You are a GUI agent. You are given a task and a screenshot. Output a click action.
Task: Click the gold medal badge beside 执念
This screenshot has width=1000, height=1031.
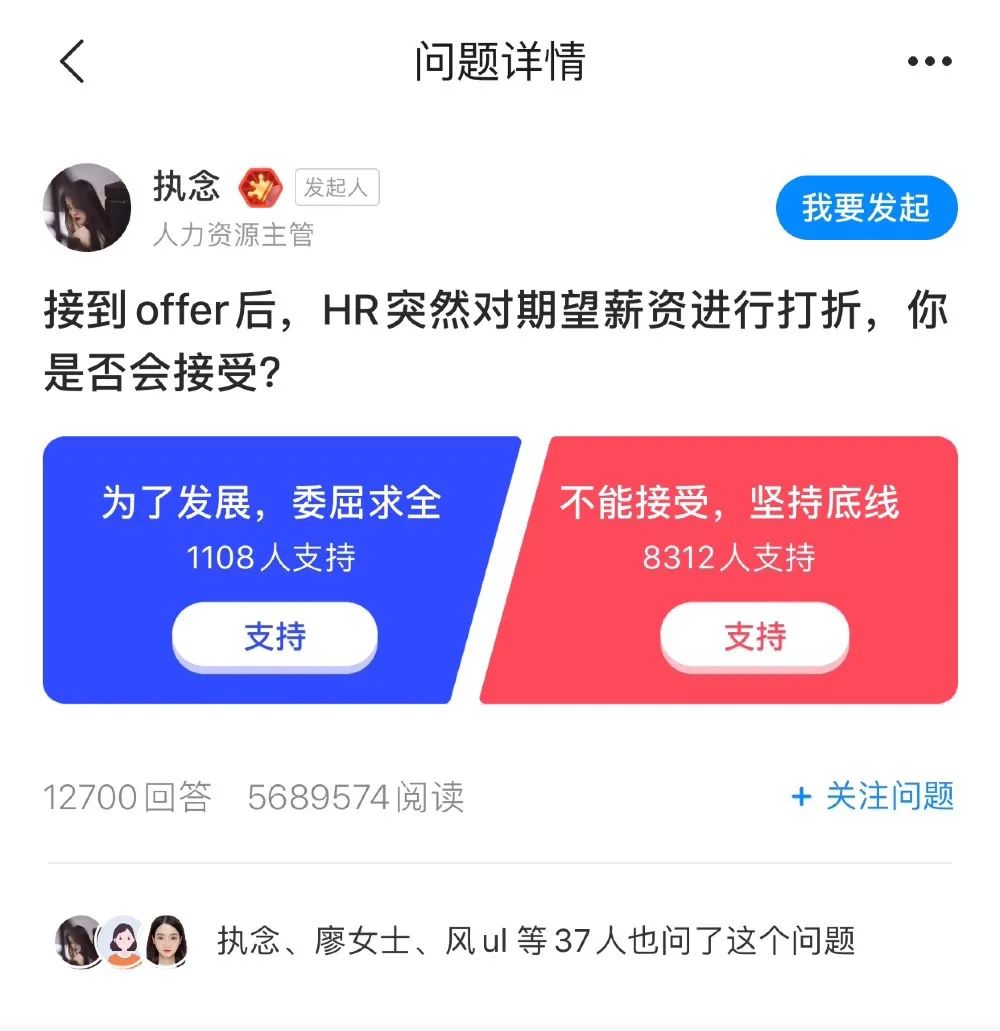[258, 187]
